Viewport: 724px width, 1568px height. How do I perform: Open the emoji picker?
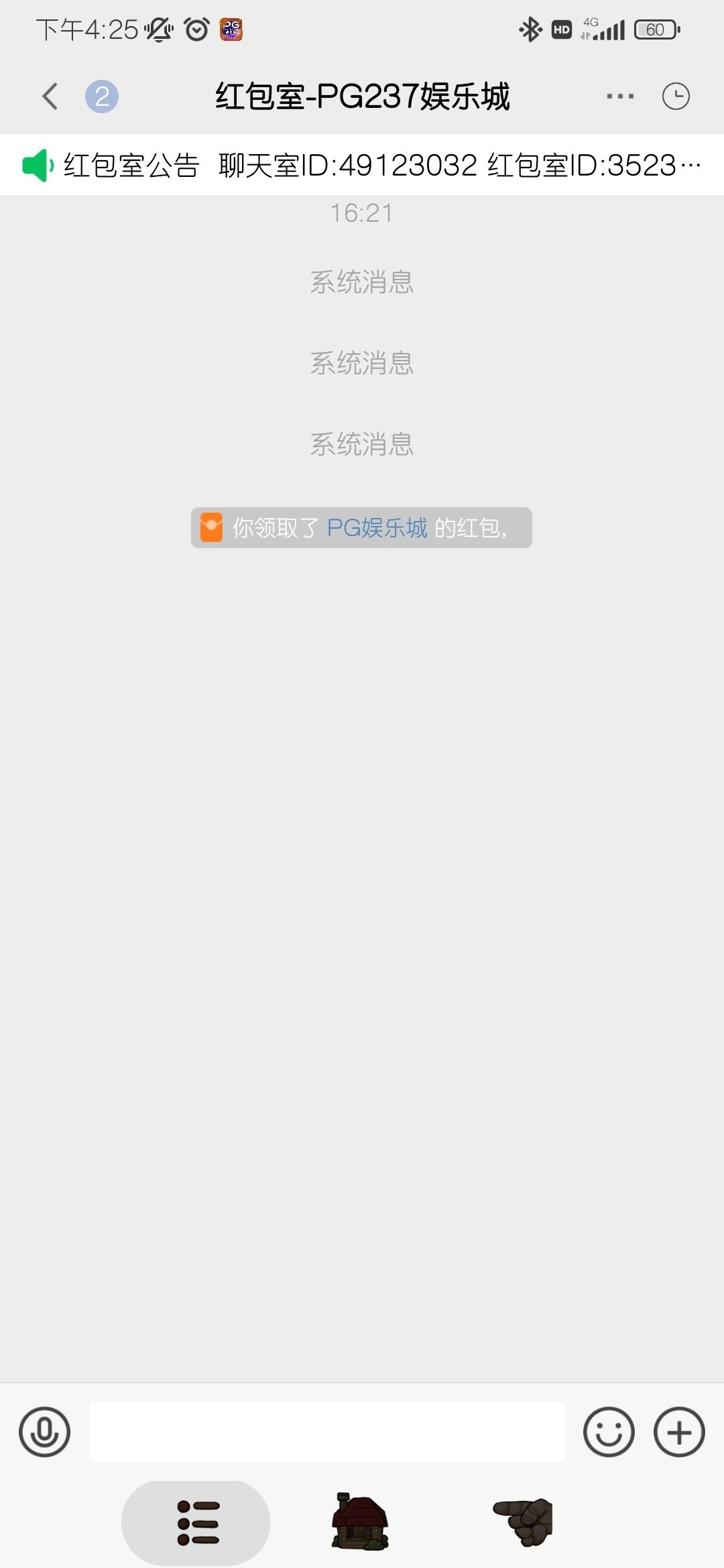pos(609,1432)
